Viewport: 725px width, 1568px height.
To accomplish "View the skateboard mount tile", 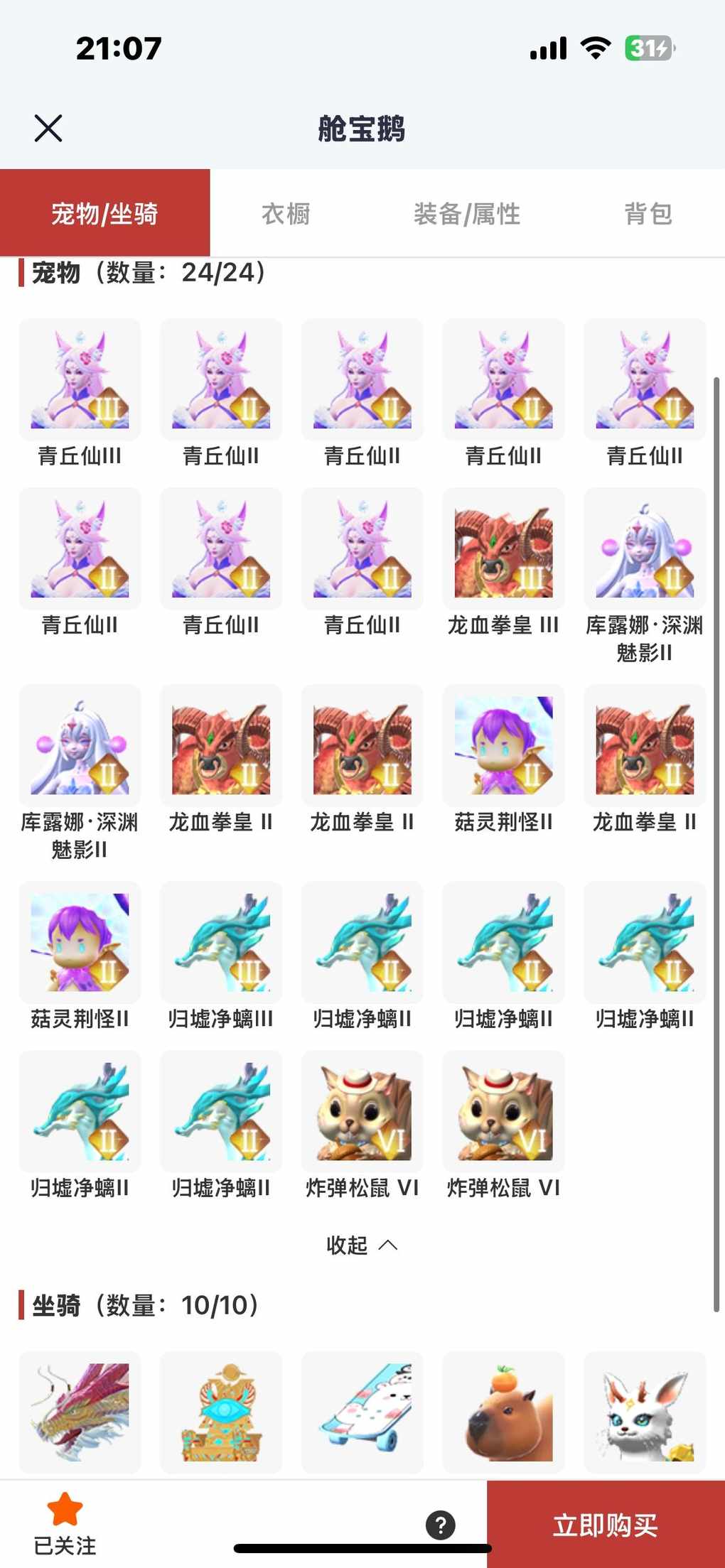I will (x=362, y=1412).
